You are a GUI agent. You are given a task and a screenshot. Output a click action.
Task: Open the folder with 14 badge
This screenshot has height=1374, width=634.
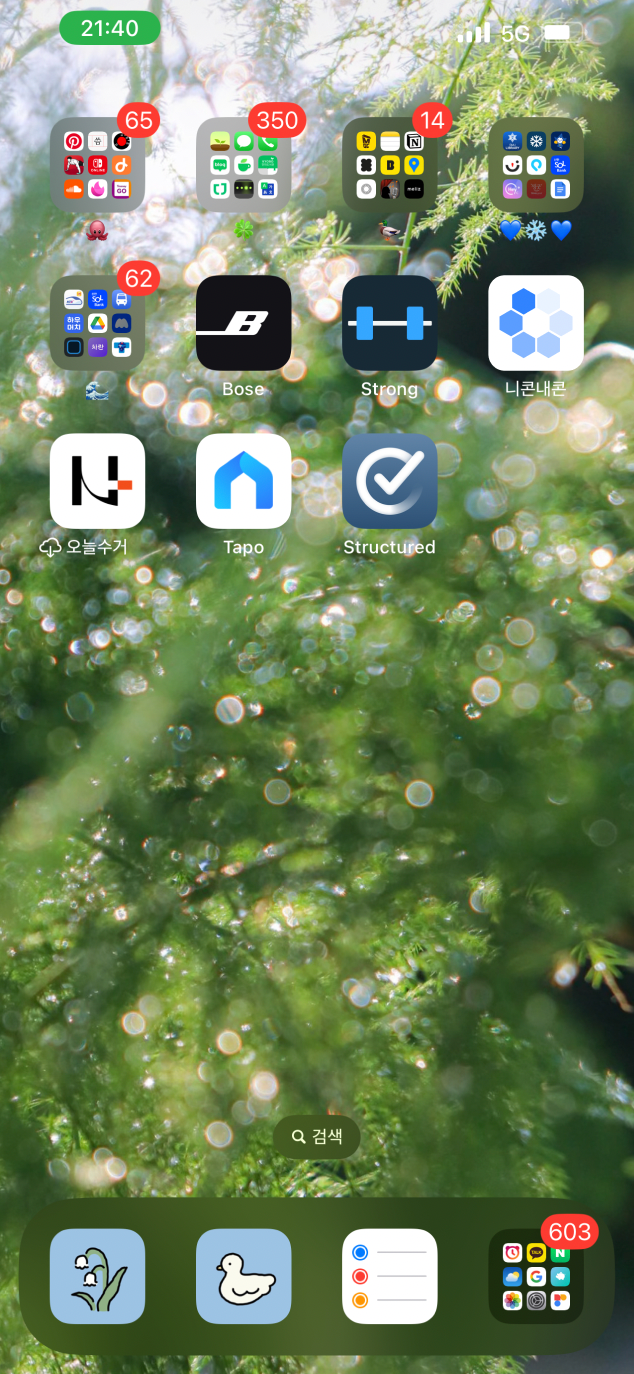point(390,165)
